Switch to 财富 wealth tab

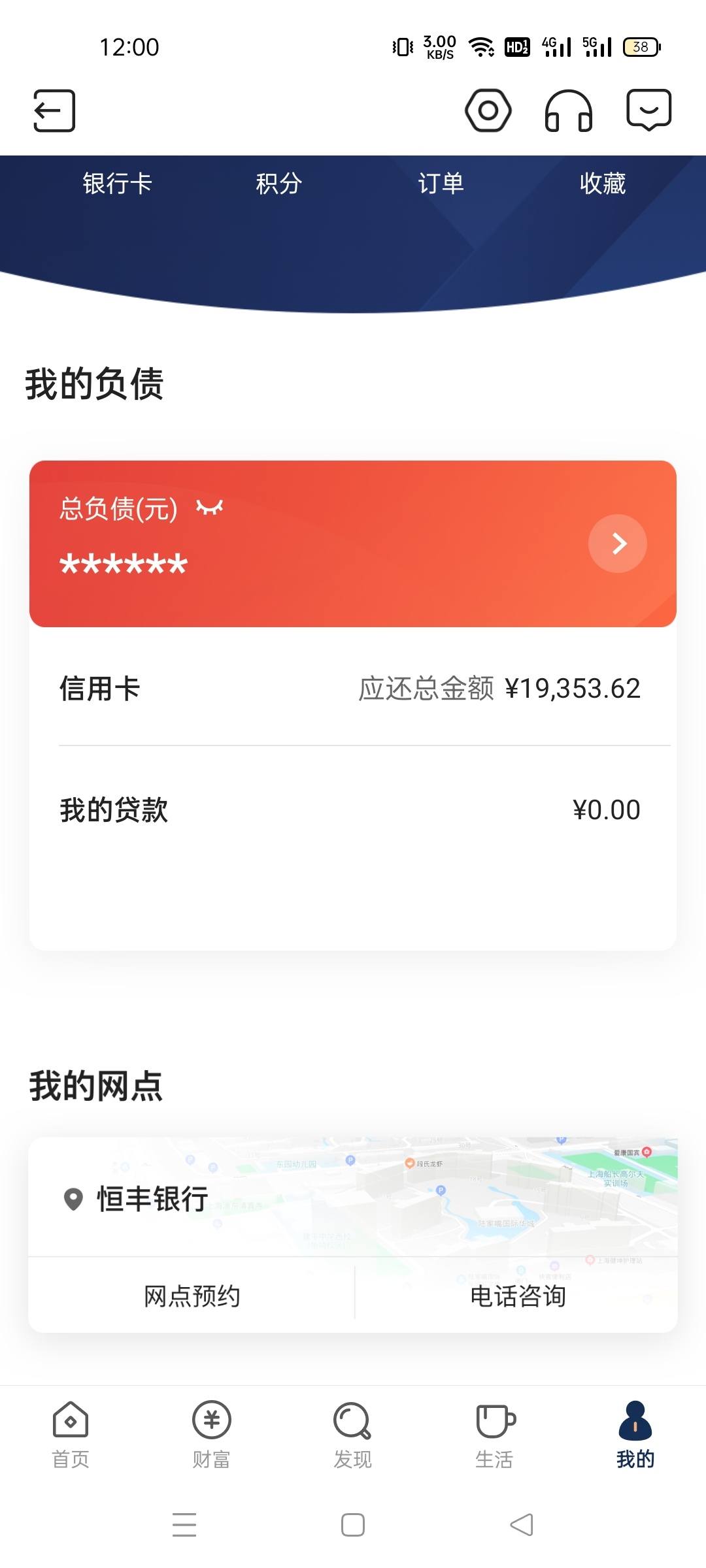(212, 1435)
